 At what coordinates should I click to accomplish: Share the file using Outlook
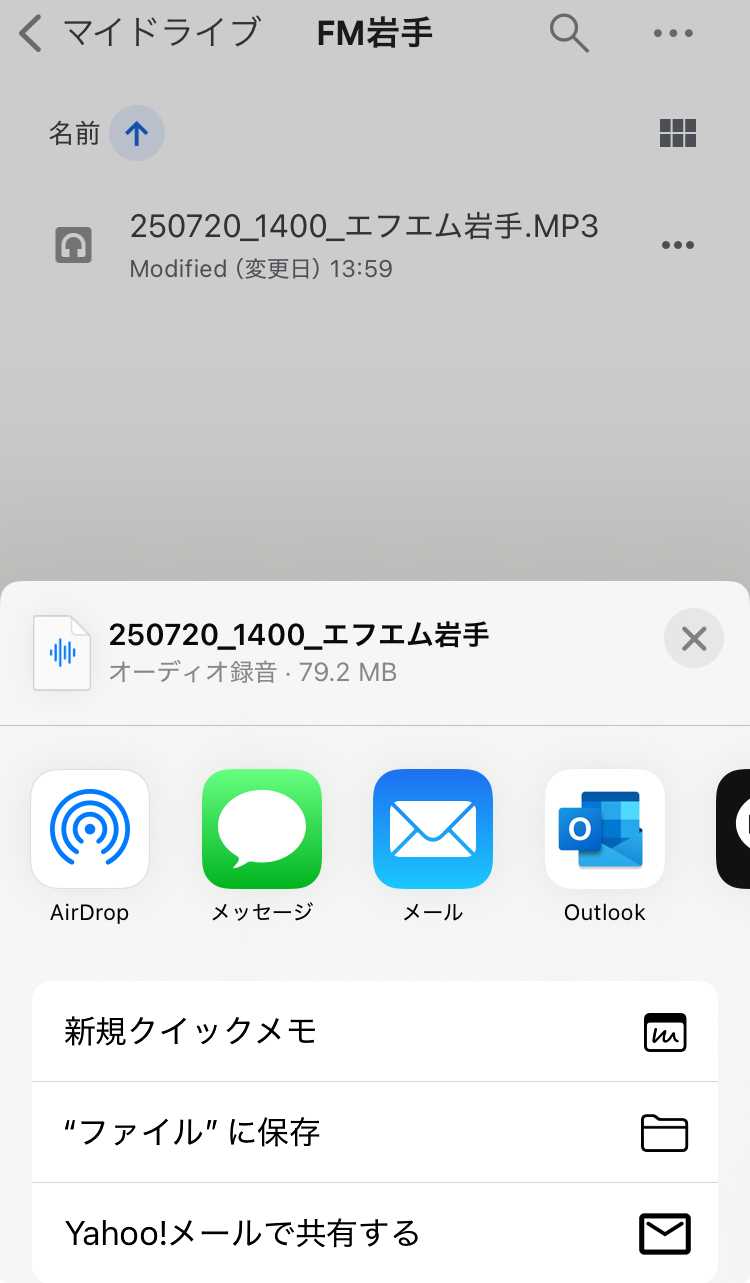click(x=604, y=829)
